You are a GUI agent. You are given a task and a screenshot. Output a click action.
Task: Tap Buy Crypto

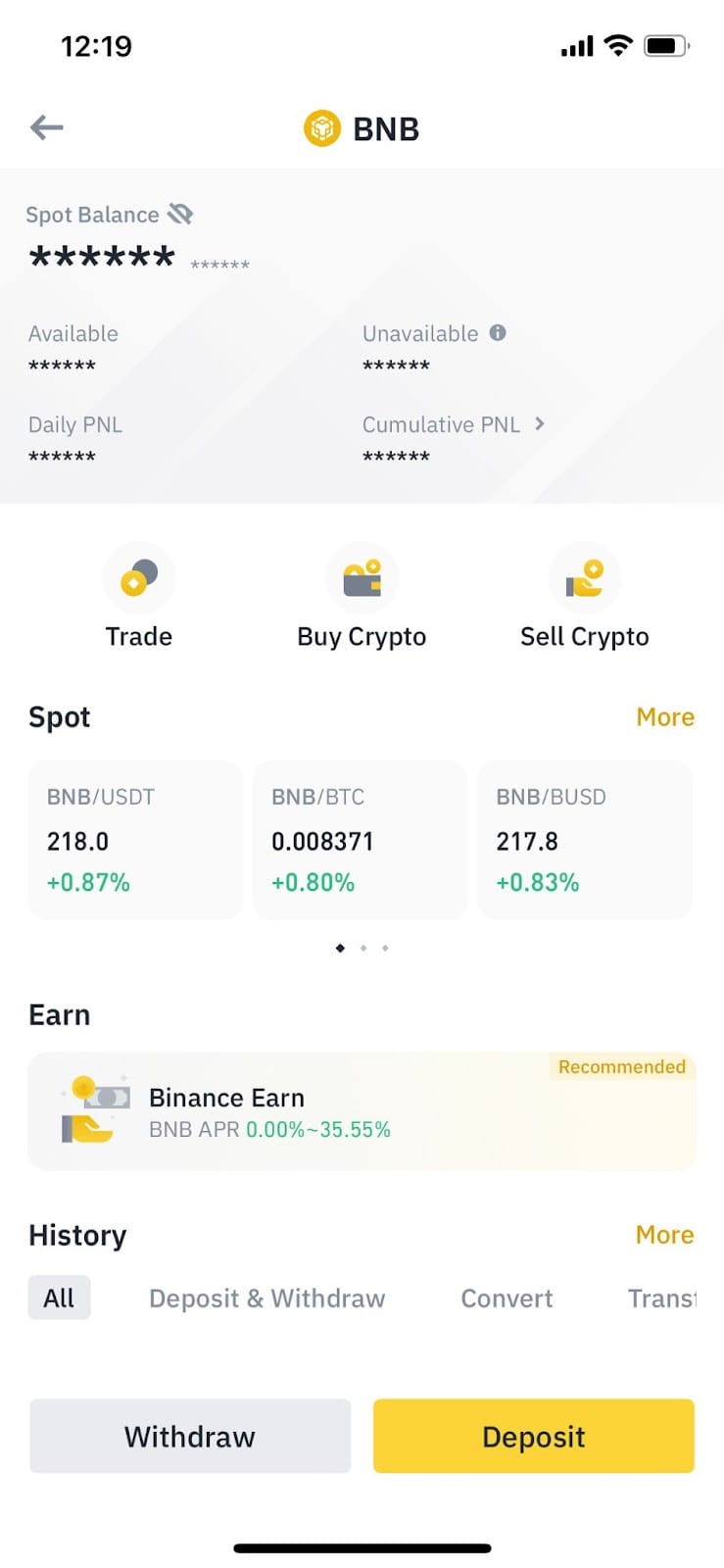(x=362, y=596)
